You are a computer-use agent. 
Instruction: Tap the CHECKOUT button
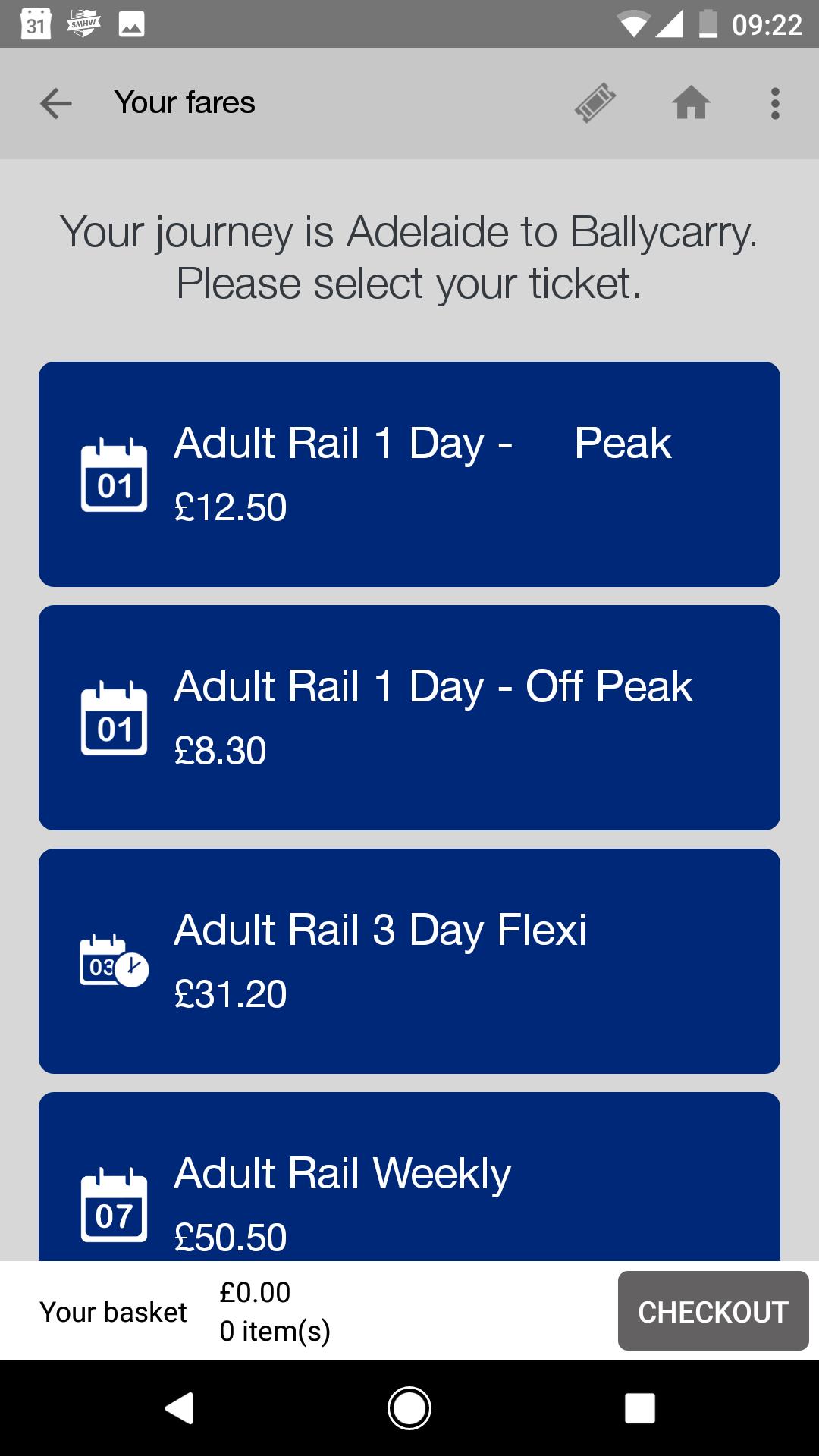pos(712,1310)
